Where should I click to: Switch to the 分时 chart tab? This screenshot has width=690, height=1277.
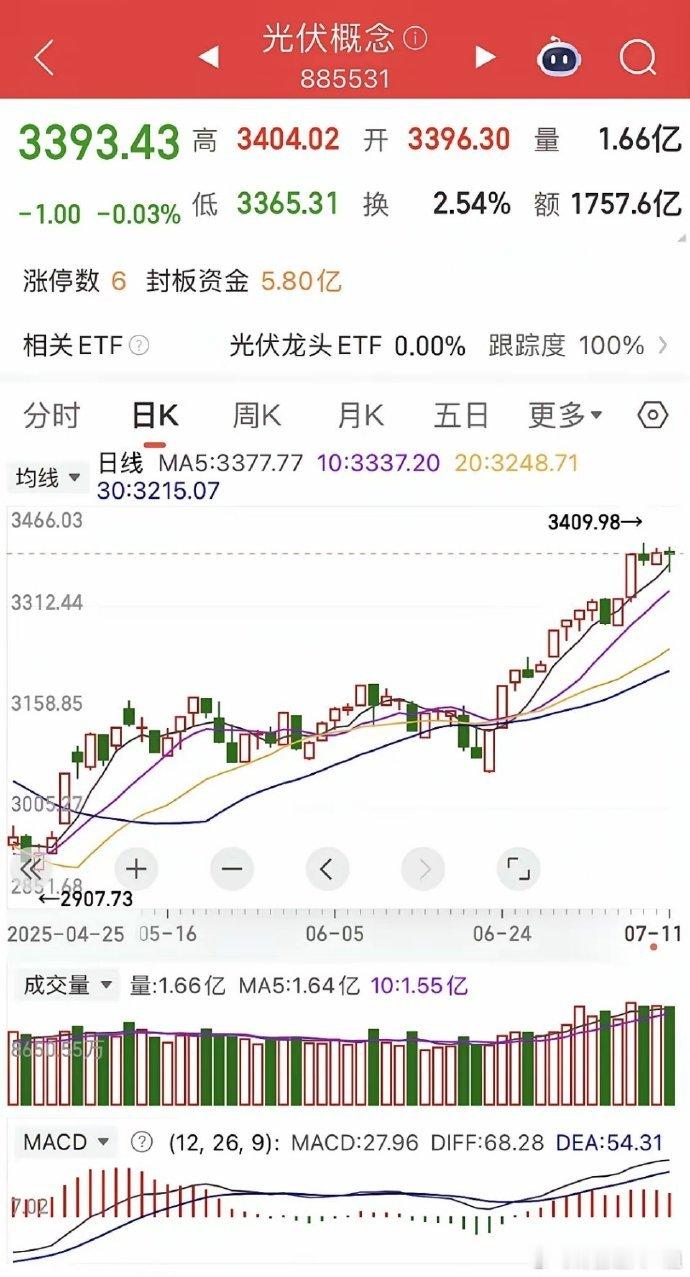click(52, 415)
